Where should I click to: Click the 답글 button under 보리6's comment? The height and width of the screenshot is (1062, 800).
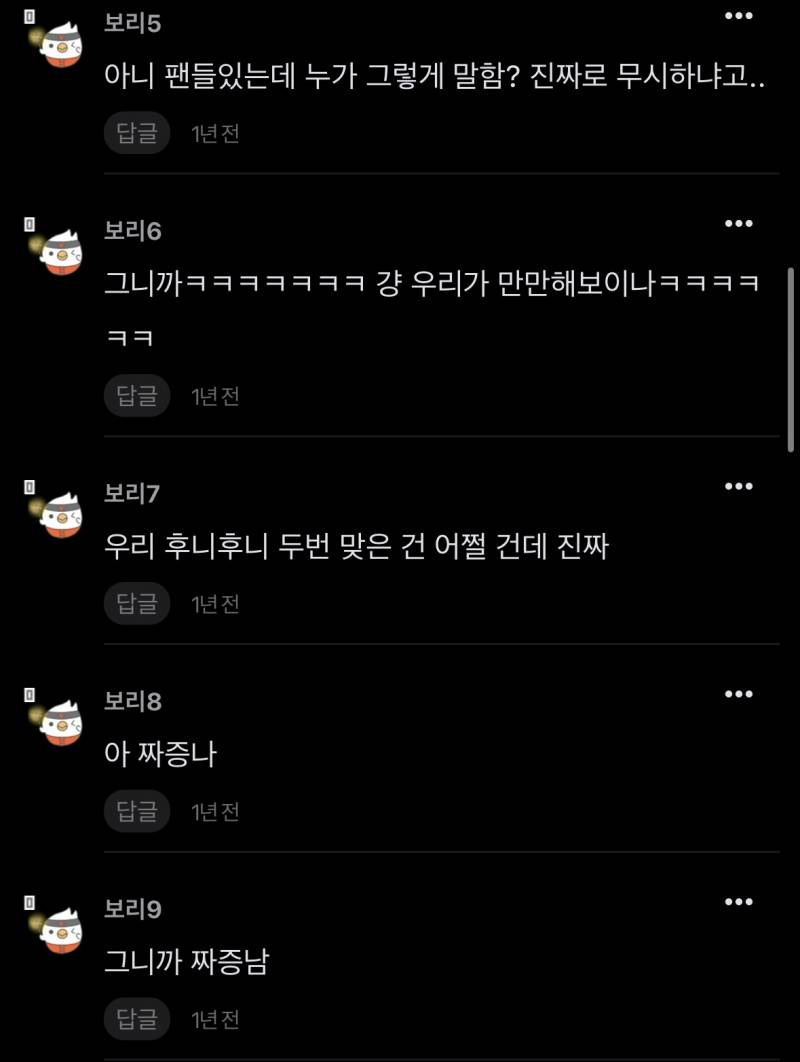(x=137, y=395)
